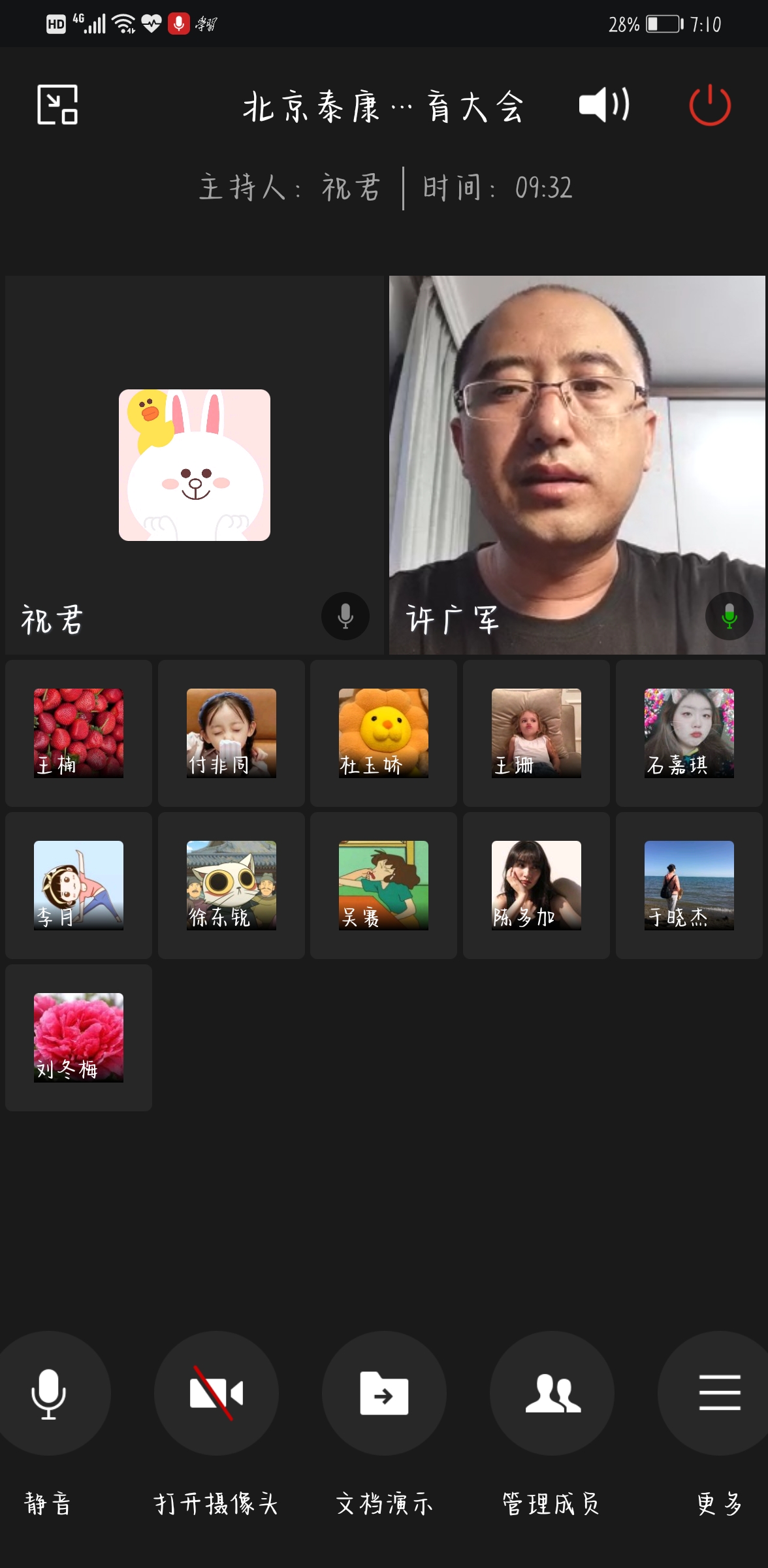The width and height of the screenshot is (768, 1568).
Task: Select 许广军's video tile
Action: tap(577, 465)
